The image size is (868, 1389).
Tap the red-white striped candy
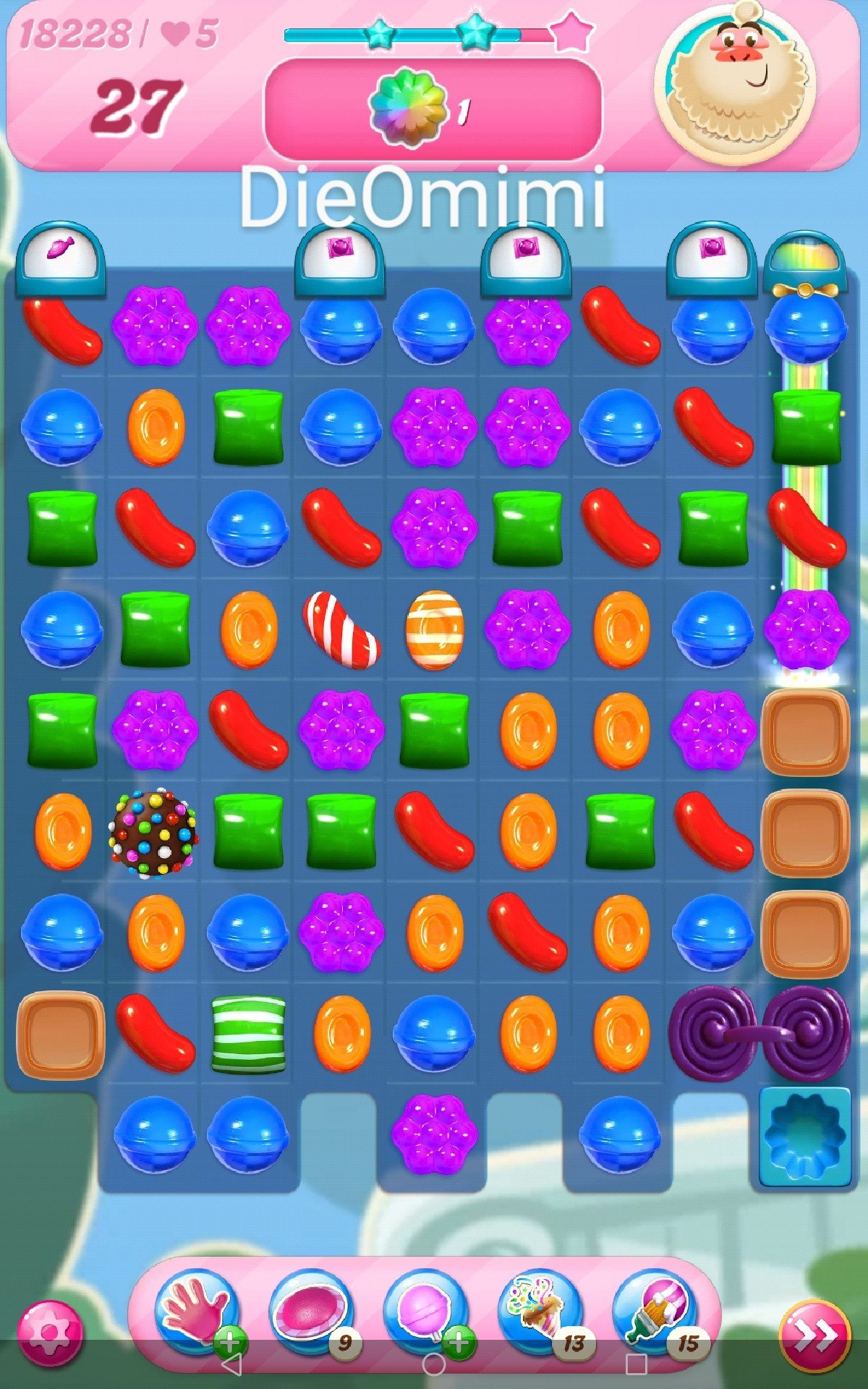(341, 629)
